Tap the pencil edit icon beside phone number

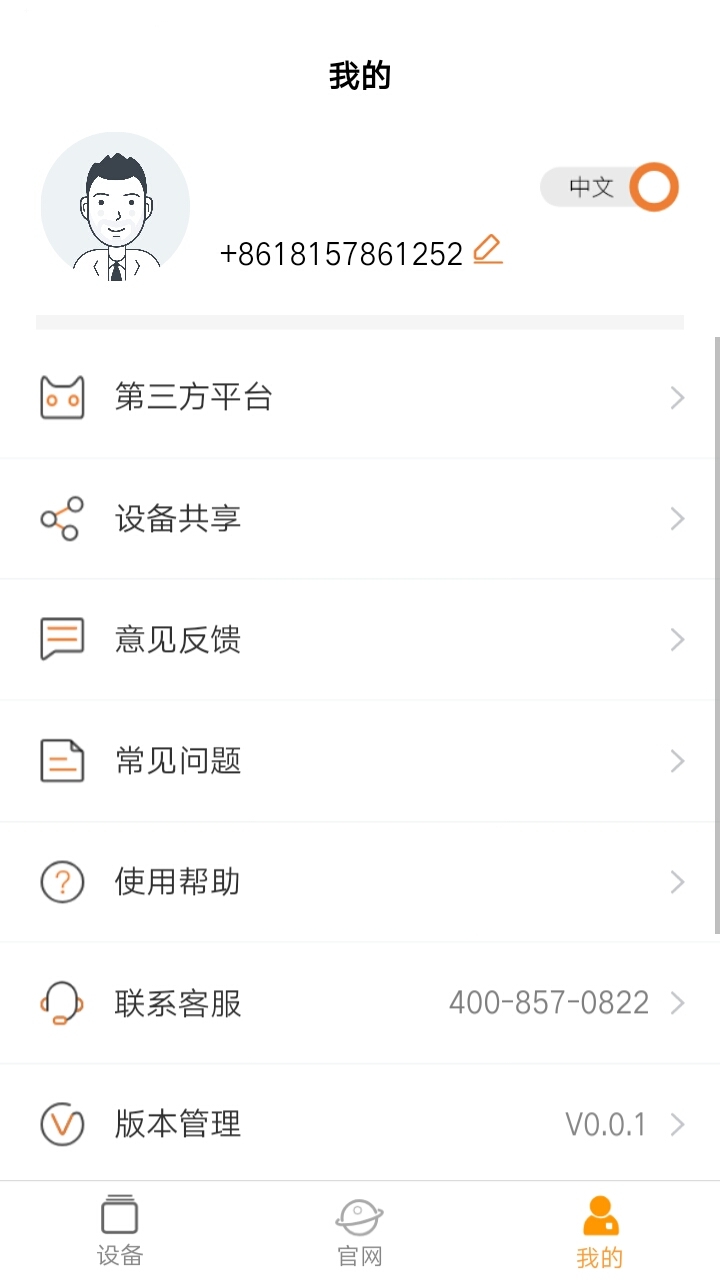click(487, 251)
